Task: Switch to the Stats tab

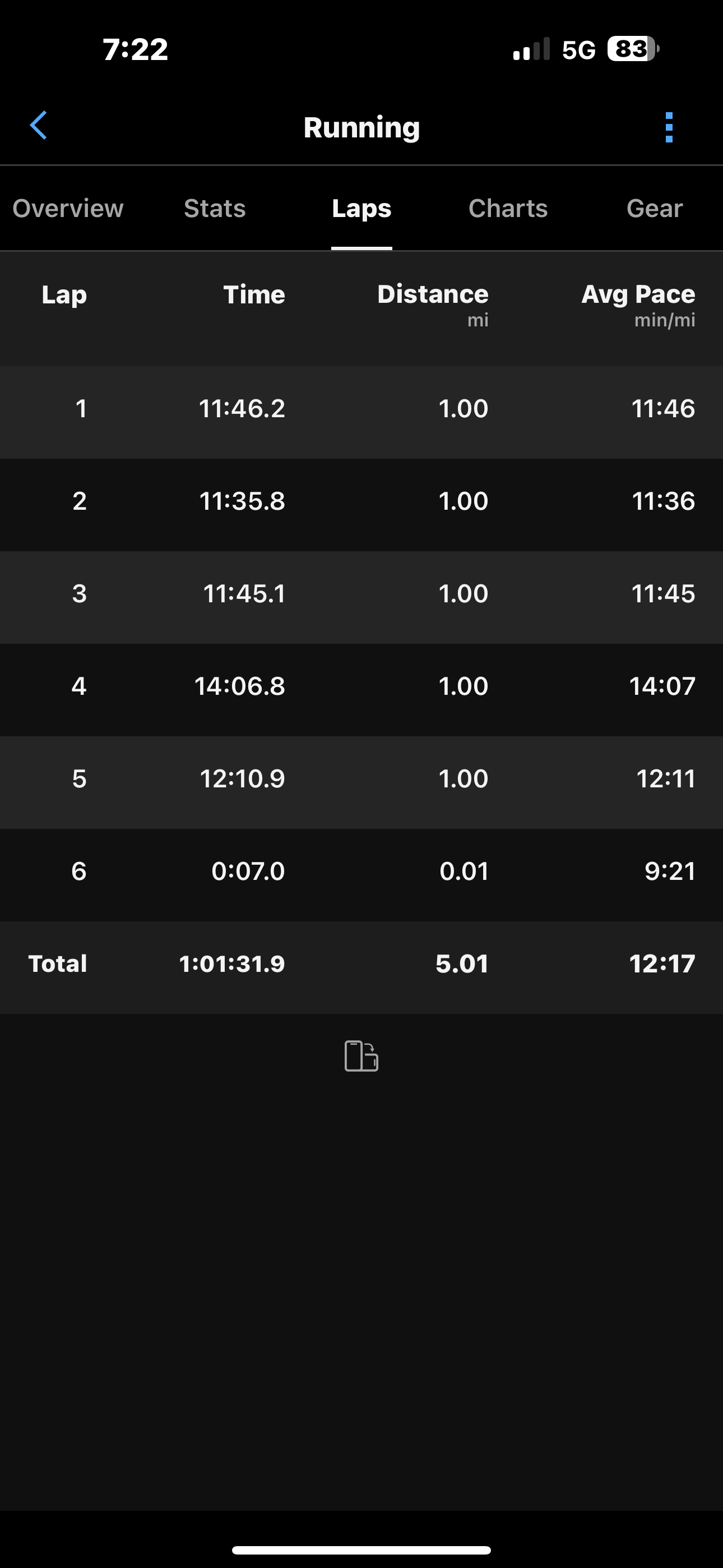Action: pos(215,209)
